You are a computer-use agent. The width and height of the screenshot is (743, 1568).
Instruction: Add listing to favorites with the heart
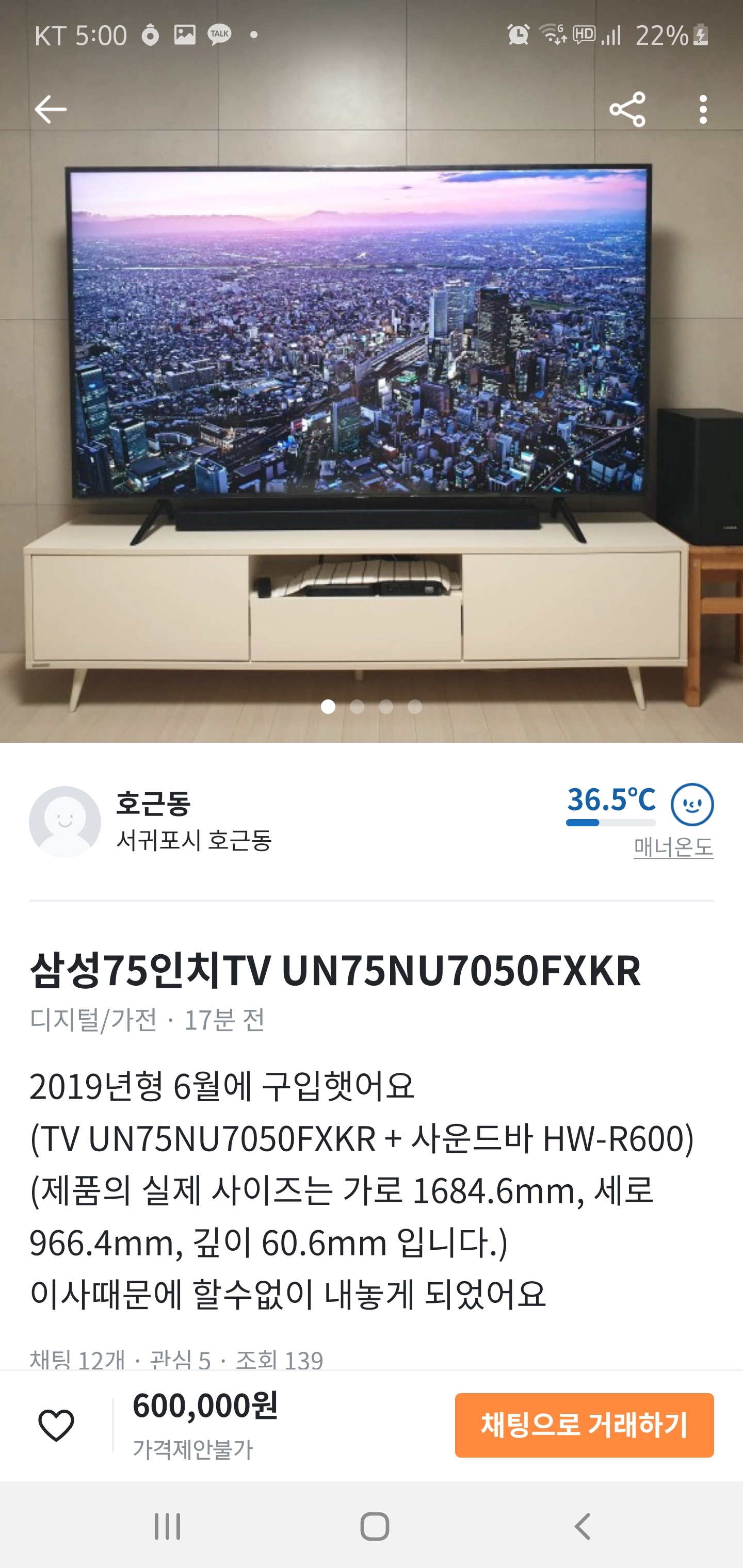click(56, 1425)
